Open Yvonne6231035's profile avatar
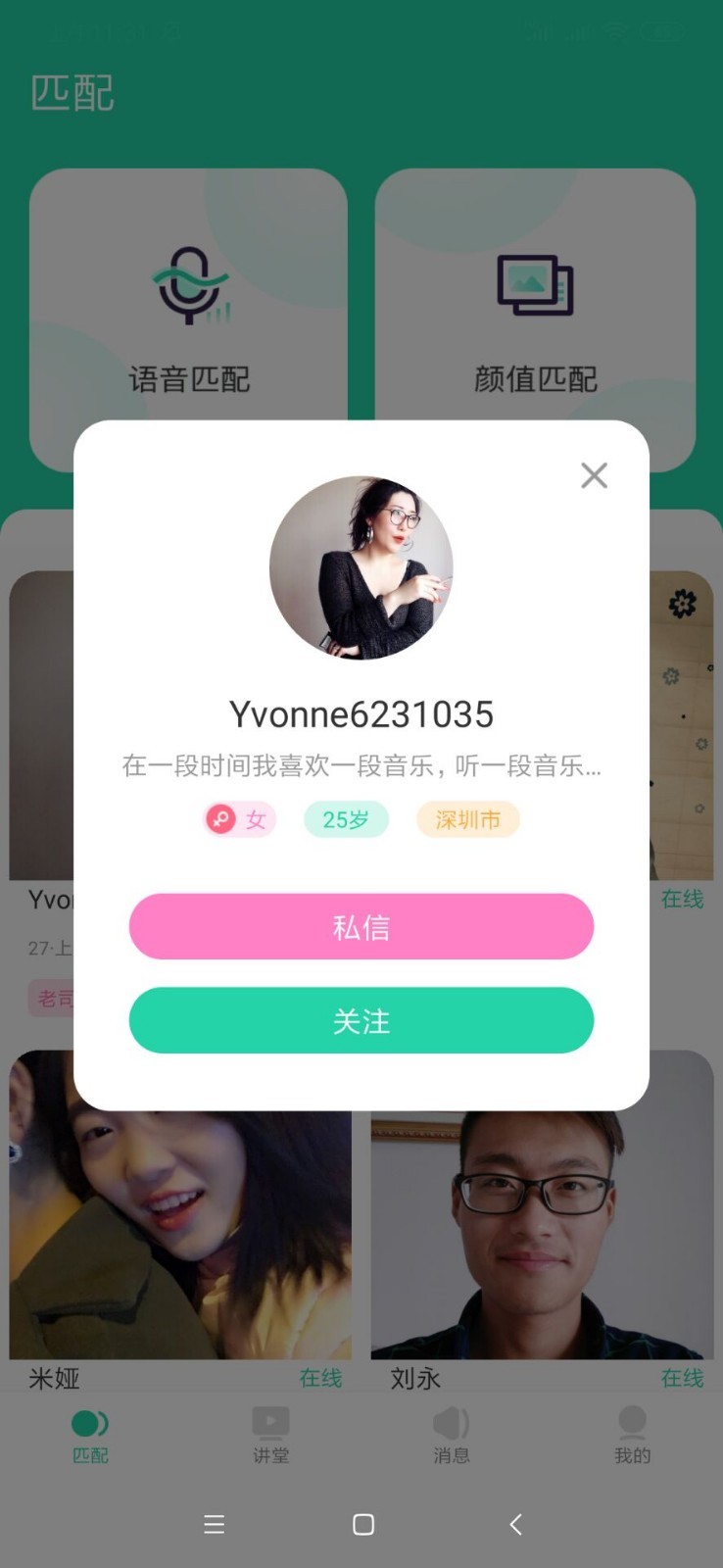 [x=361, y=567]
